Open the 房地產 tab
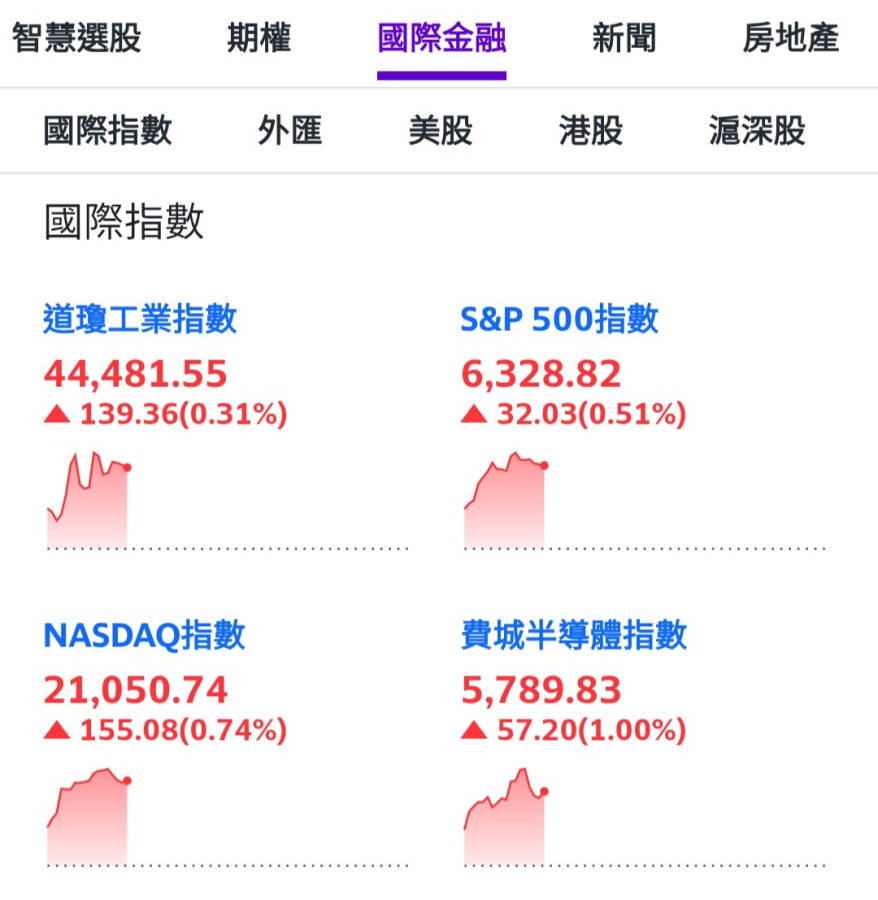The width and height of the screenshot is (878, 900). 791,39
